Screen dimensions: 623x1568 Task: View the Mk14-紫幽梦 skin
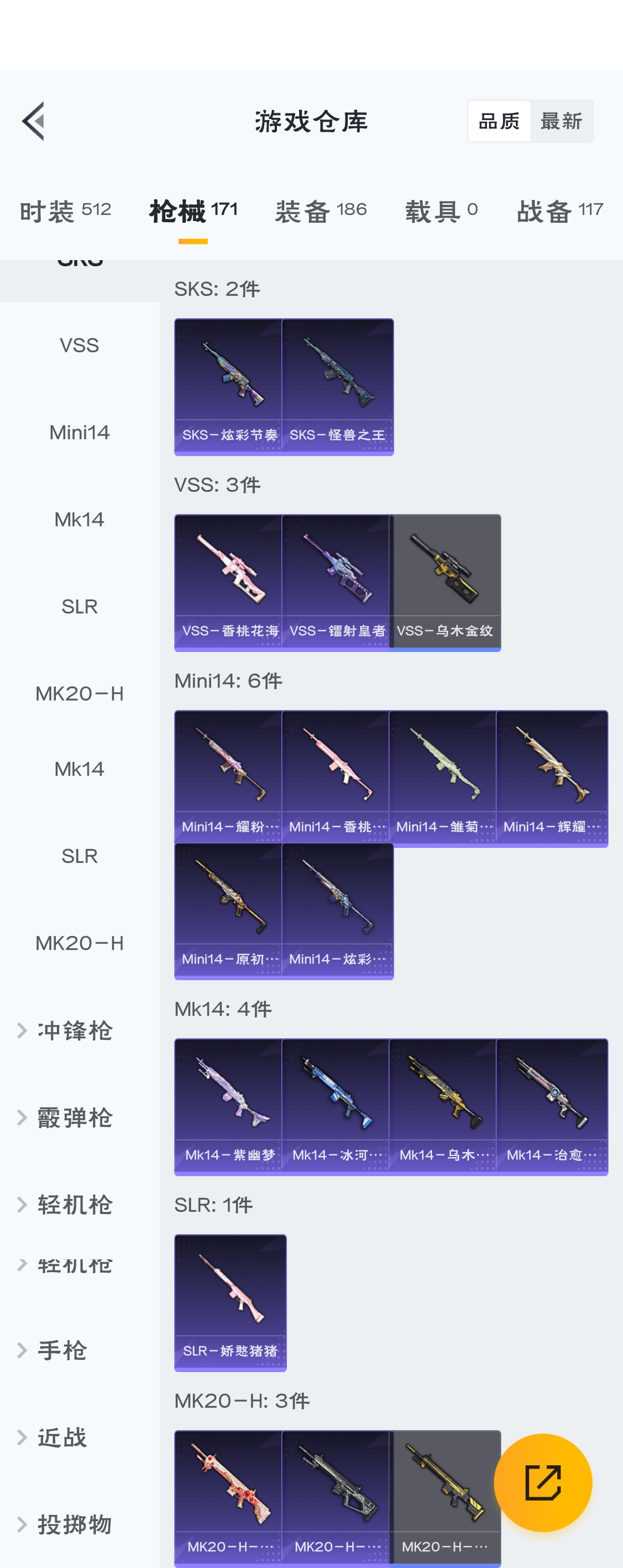[229, 1106]
